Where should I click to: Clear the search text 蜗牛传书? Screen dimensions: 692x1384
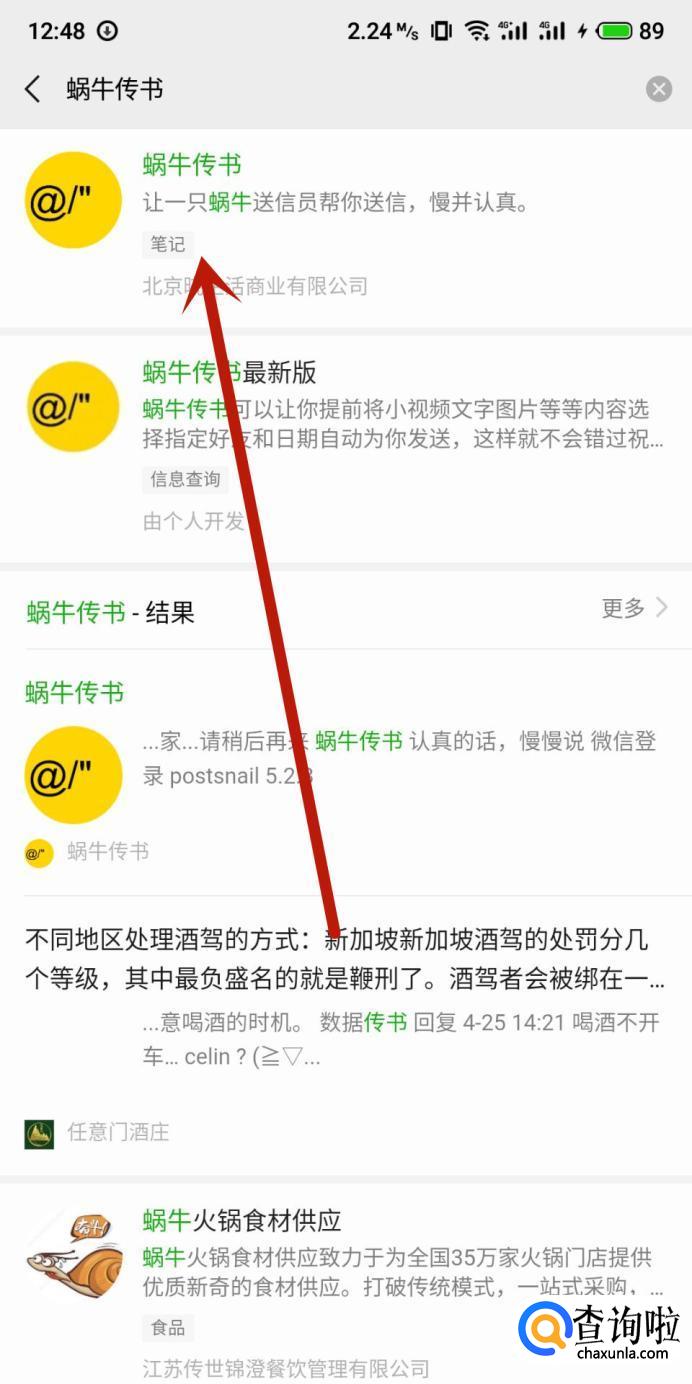(658, 90)
